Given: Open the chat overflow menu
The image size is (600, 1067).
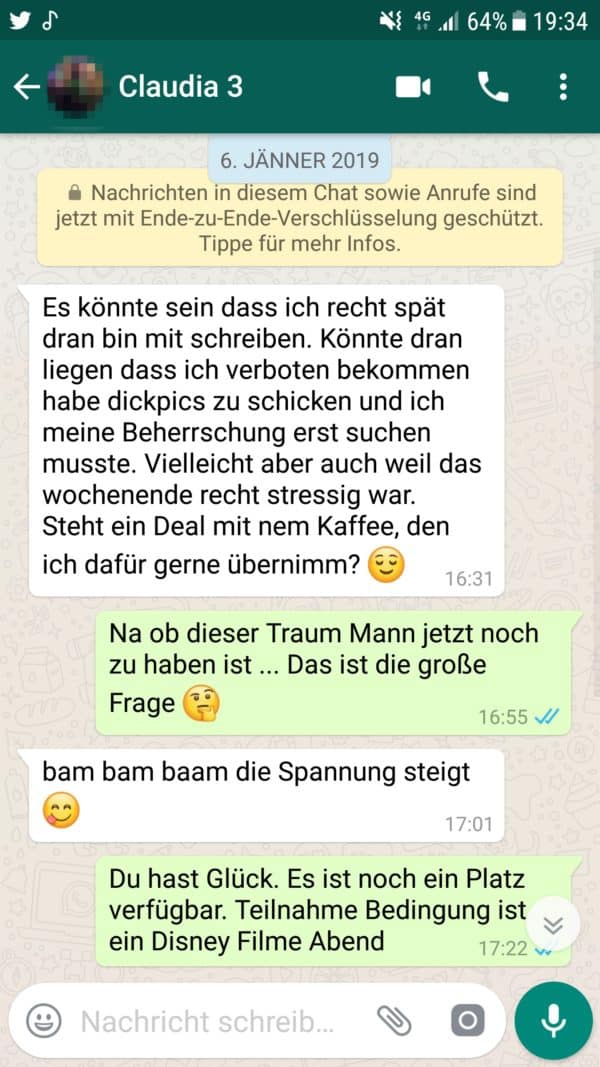Looking at the screenshot, I should pyautogui.click(x=564, y=87).
